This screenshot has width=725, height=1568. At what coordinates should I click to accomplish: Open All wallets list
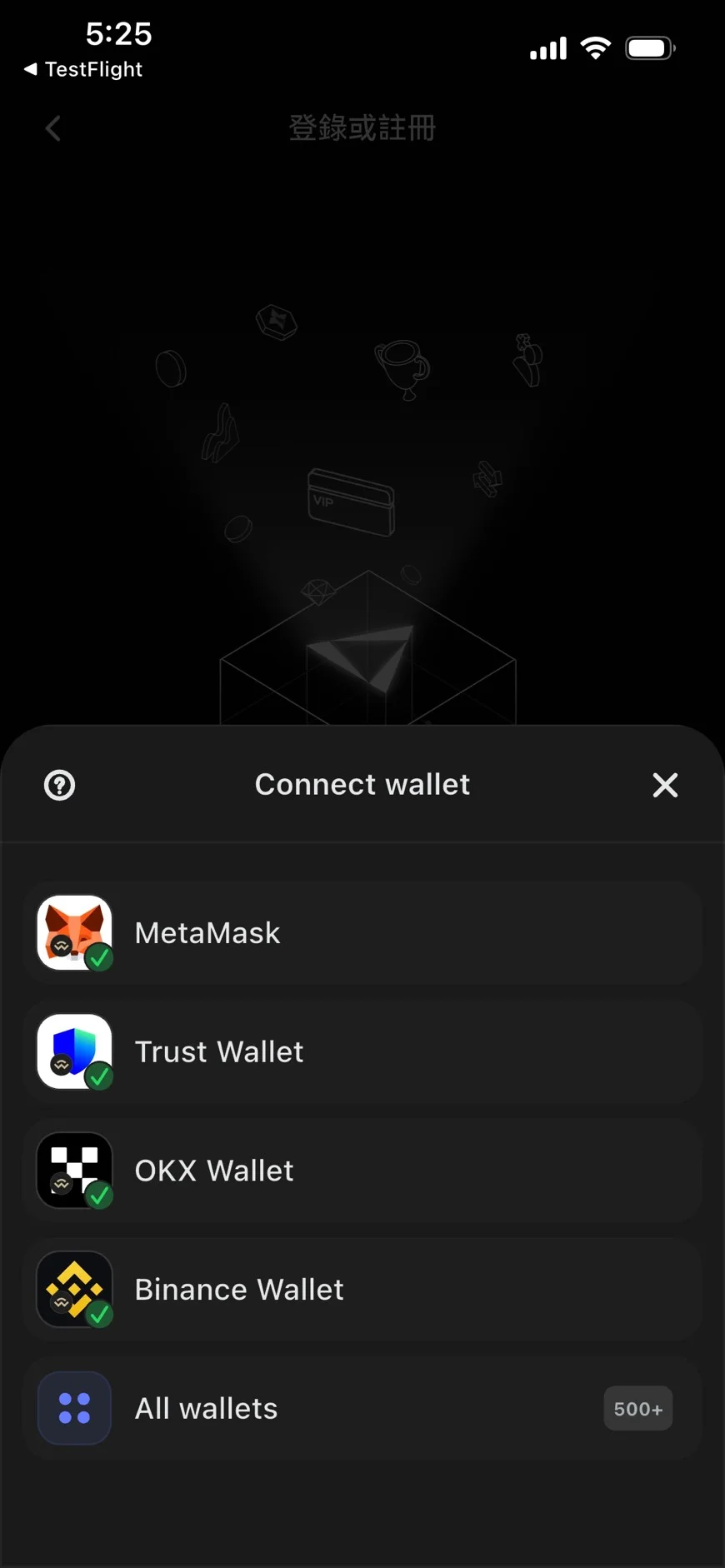(x=362, y=1409)
